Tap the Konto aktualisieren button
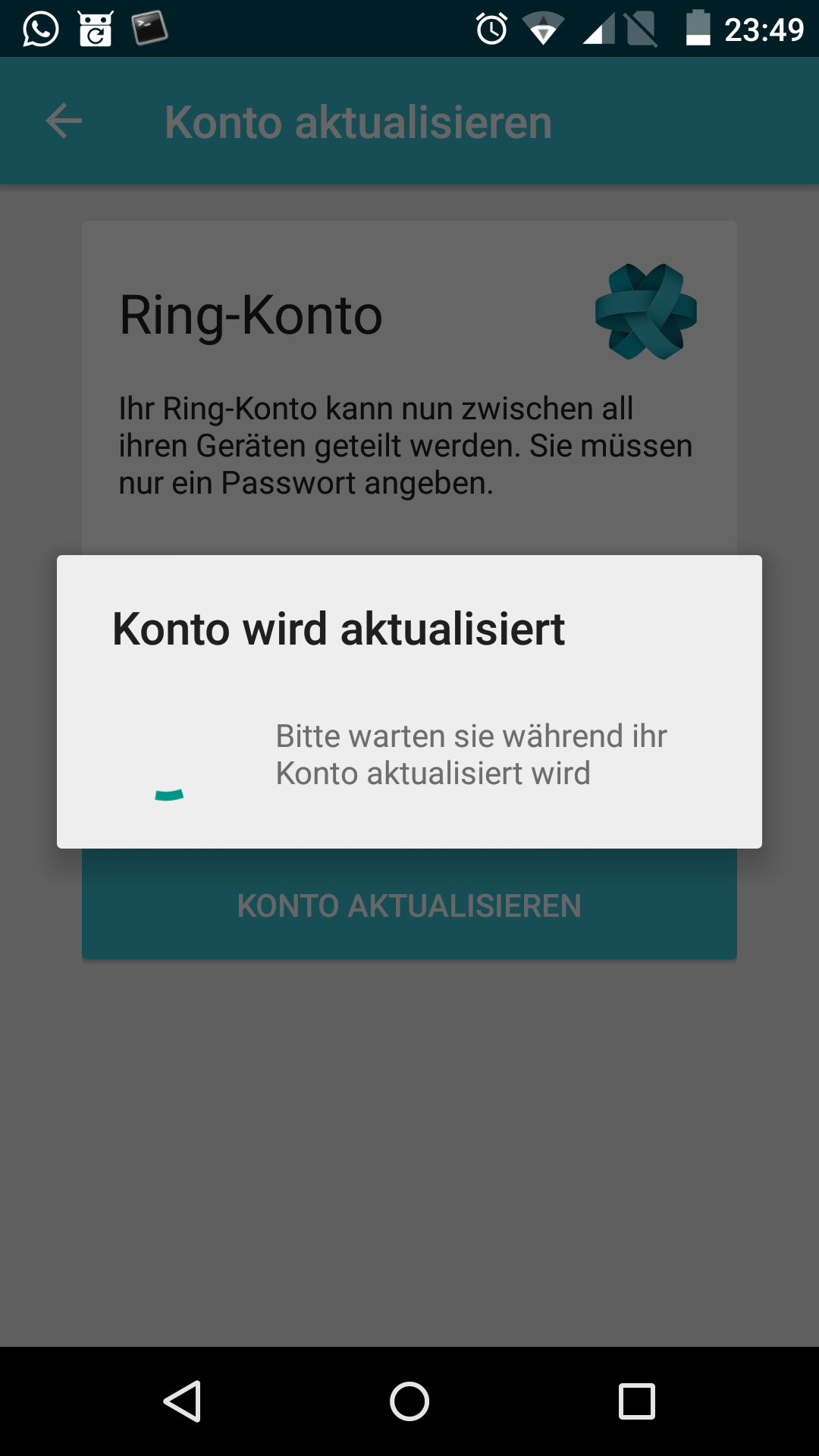This screenshot has height=1456, width=819. tap(409, 905)
